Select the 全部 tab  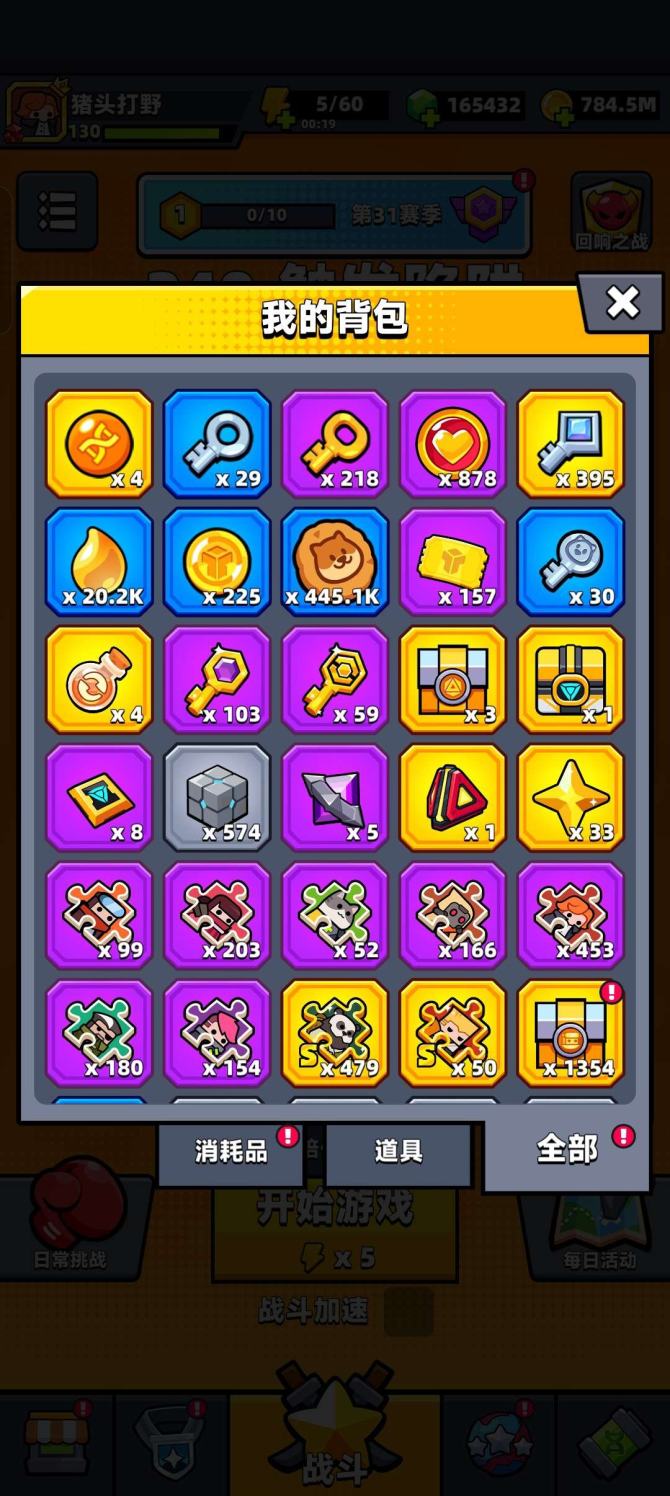(566, 1150)
